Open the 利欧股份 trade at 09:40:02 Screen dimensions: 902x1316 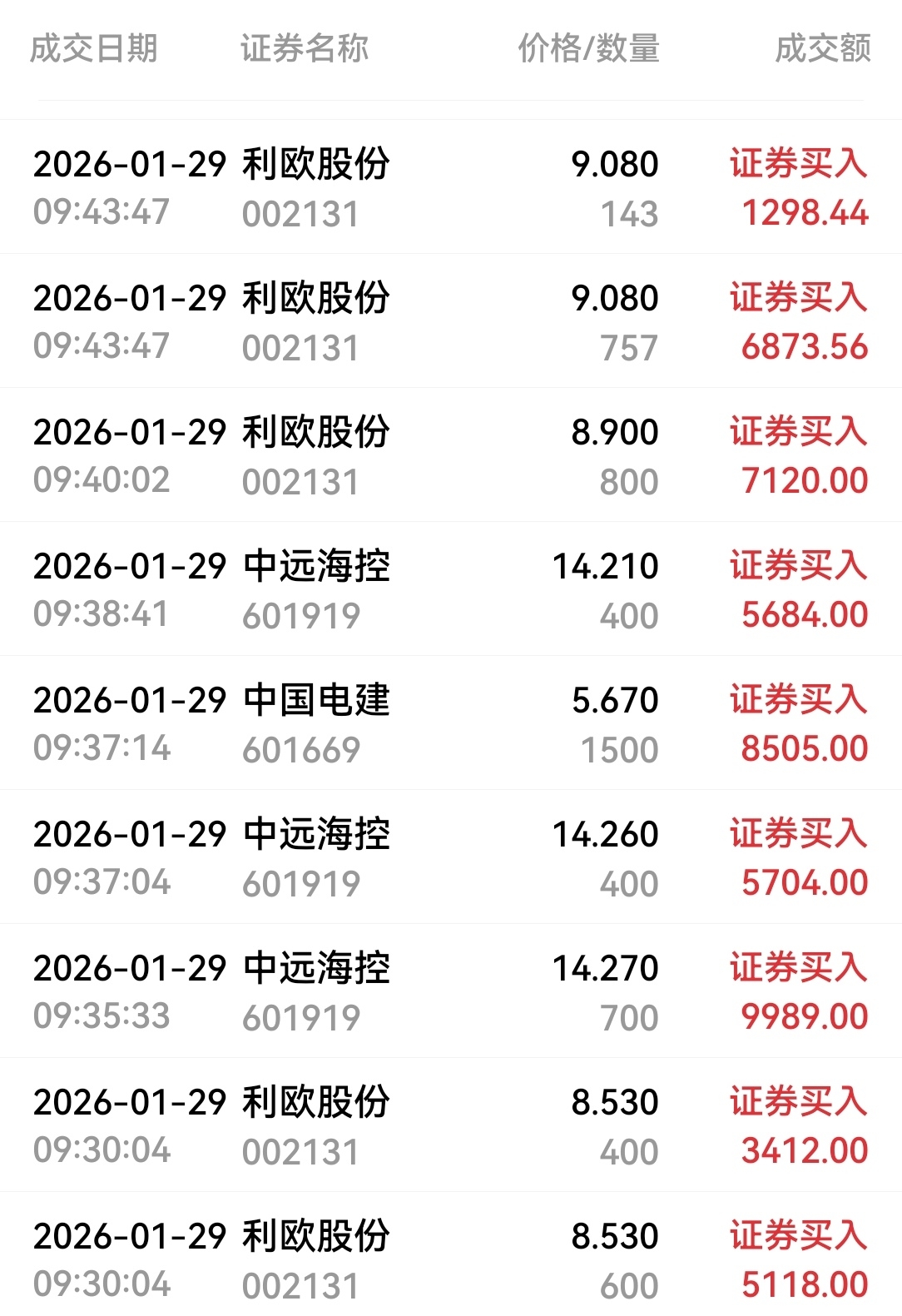click(x=451, y=455)
